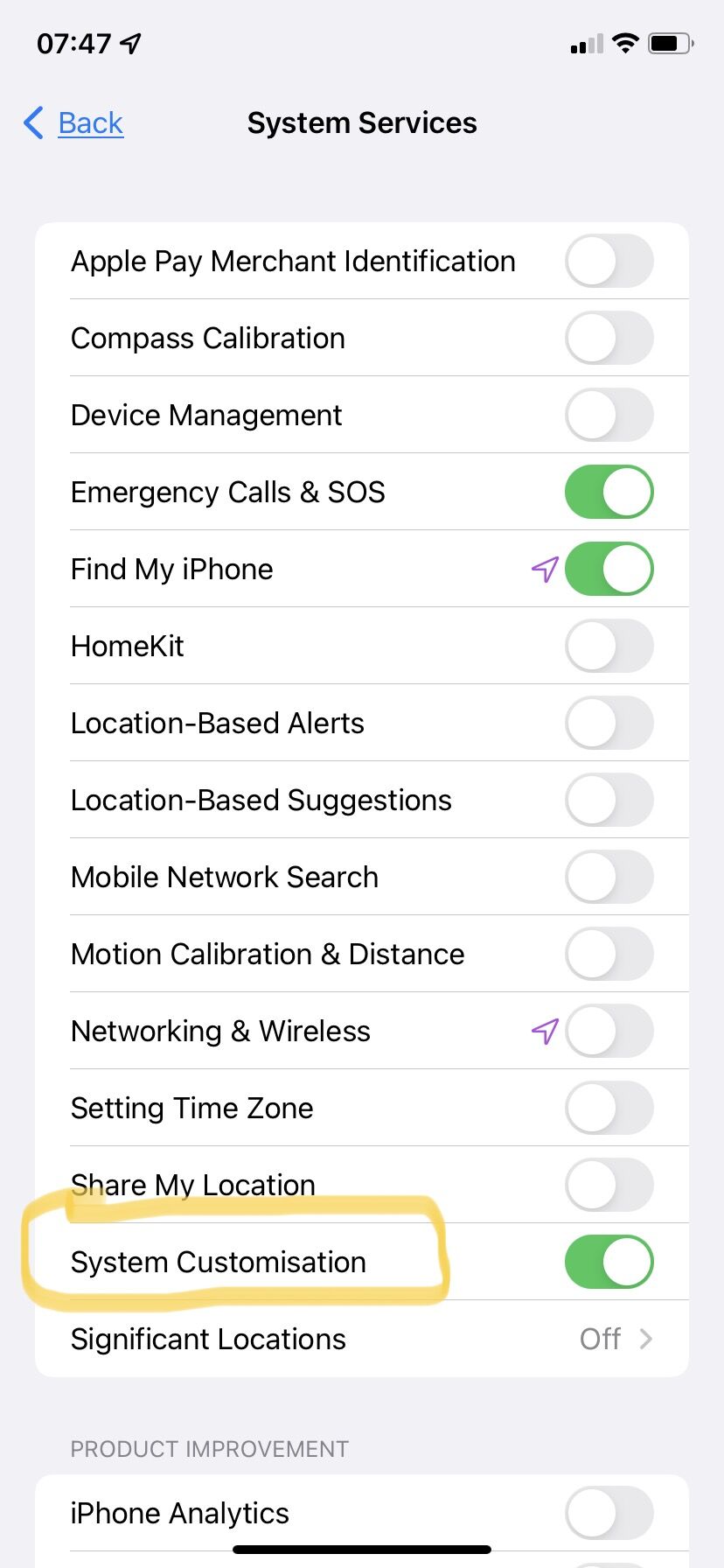
Task: Enable Location-Based Suggestions
Action: (x=609, y=800)
